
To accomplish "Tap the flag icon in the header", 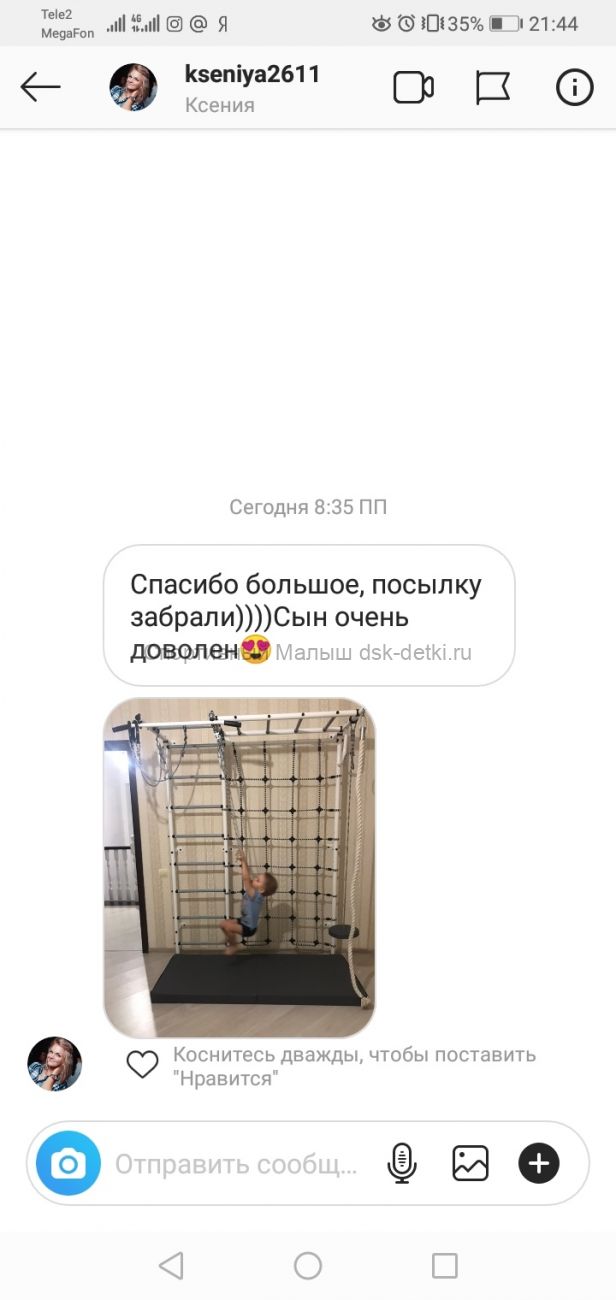I will click(493, 88).
